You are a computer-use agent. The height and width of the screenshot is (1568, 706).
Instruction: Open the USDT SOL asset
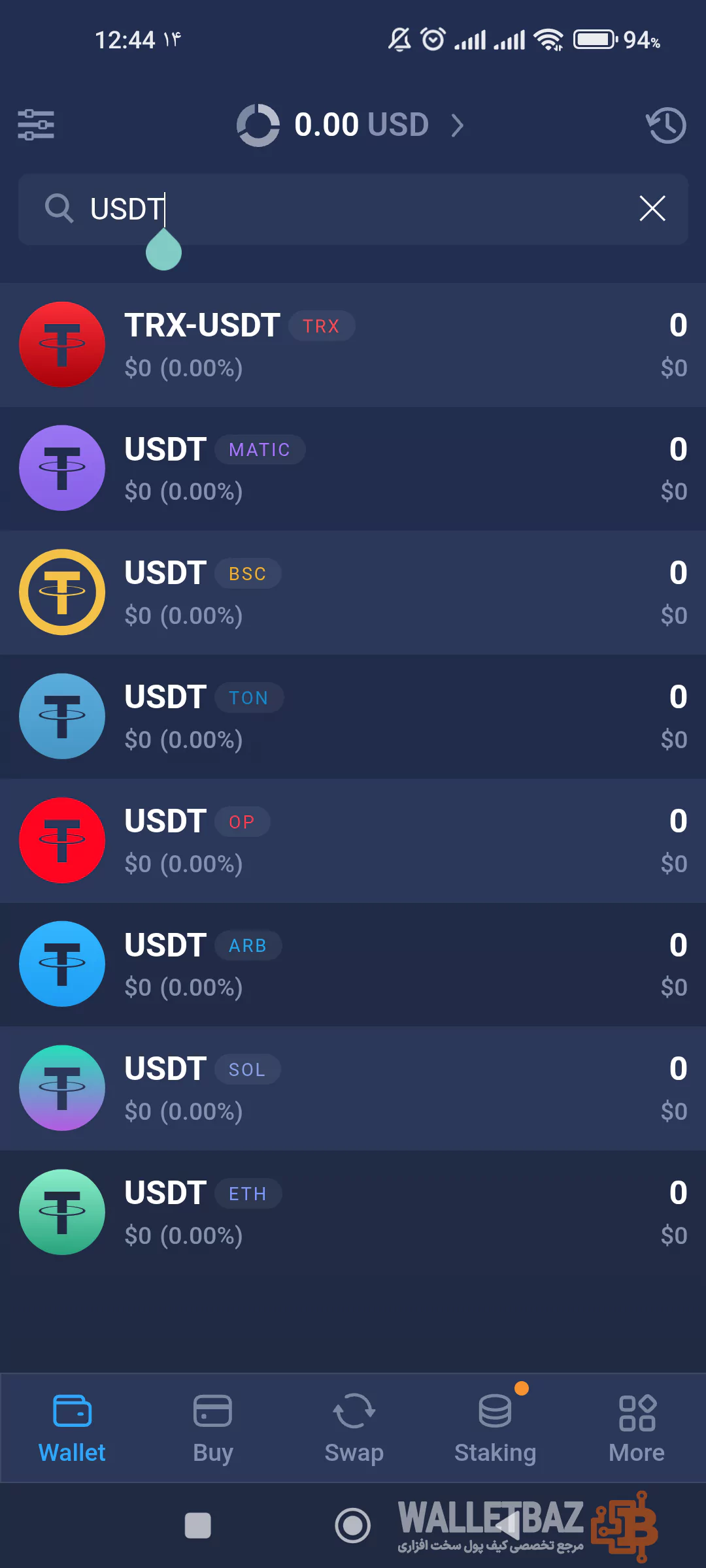pos(353,1088)
